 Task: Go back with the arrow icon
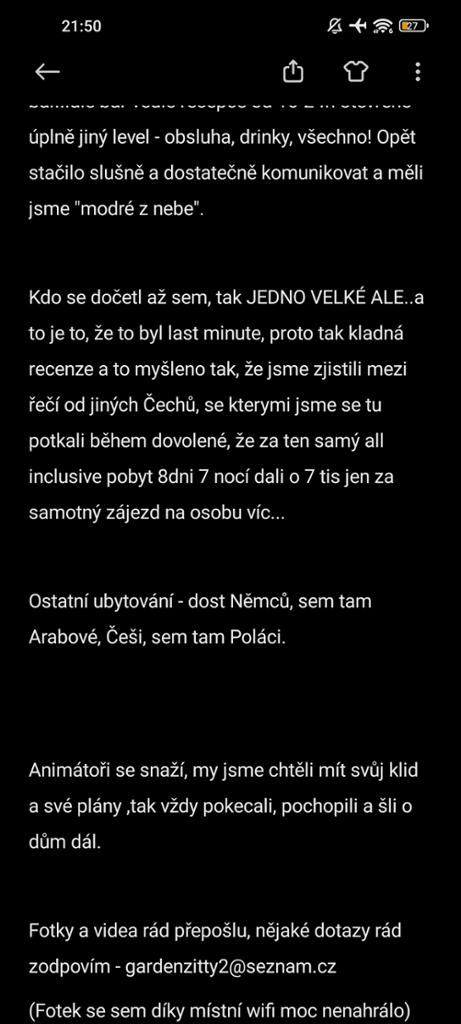pos(47,72)
